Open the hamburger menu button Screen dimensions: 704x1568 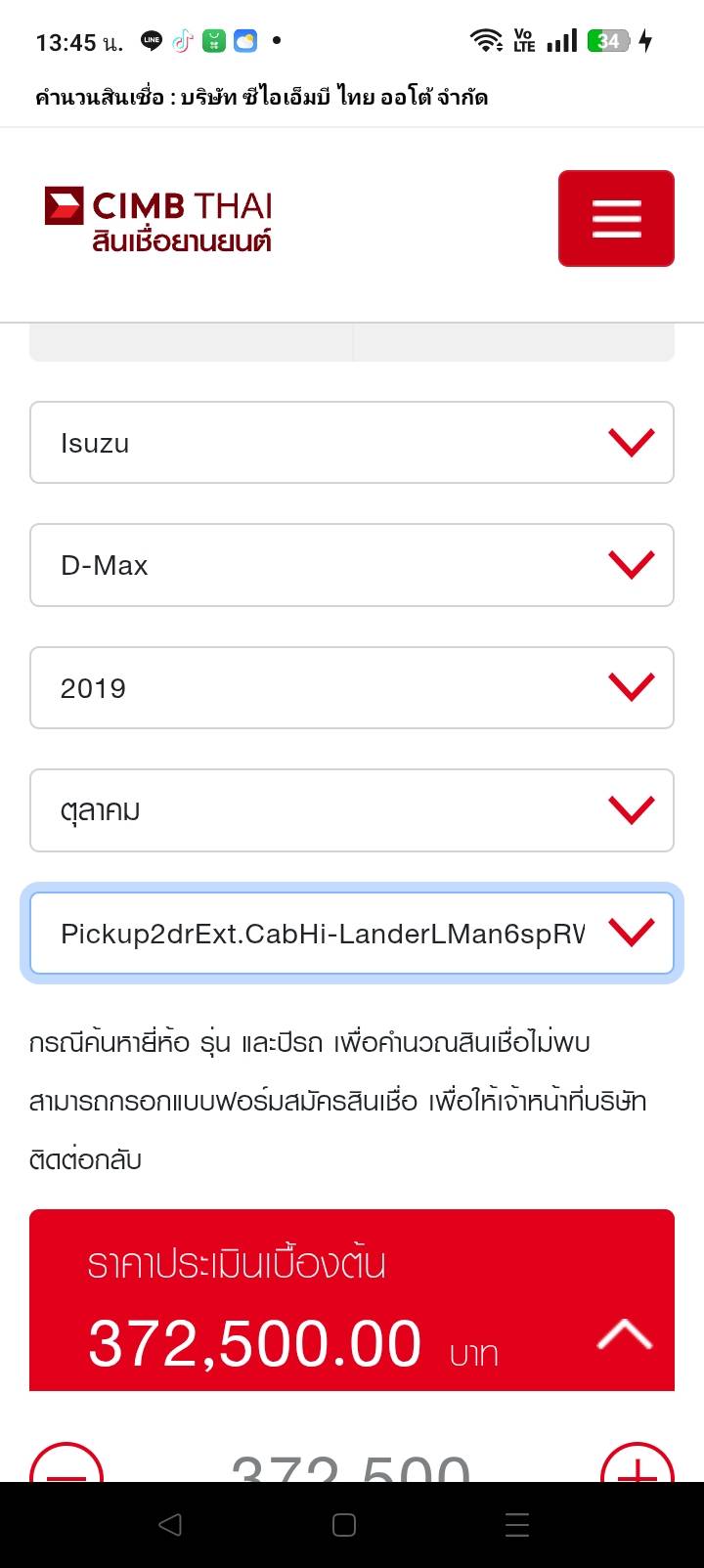(616, 218)
